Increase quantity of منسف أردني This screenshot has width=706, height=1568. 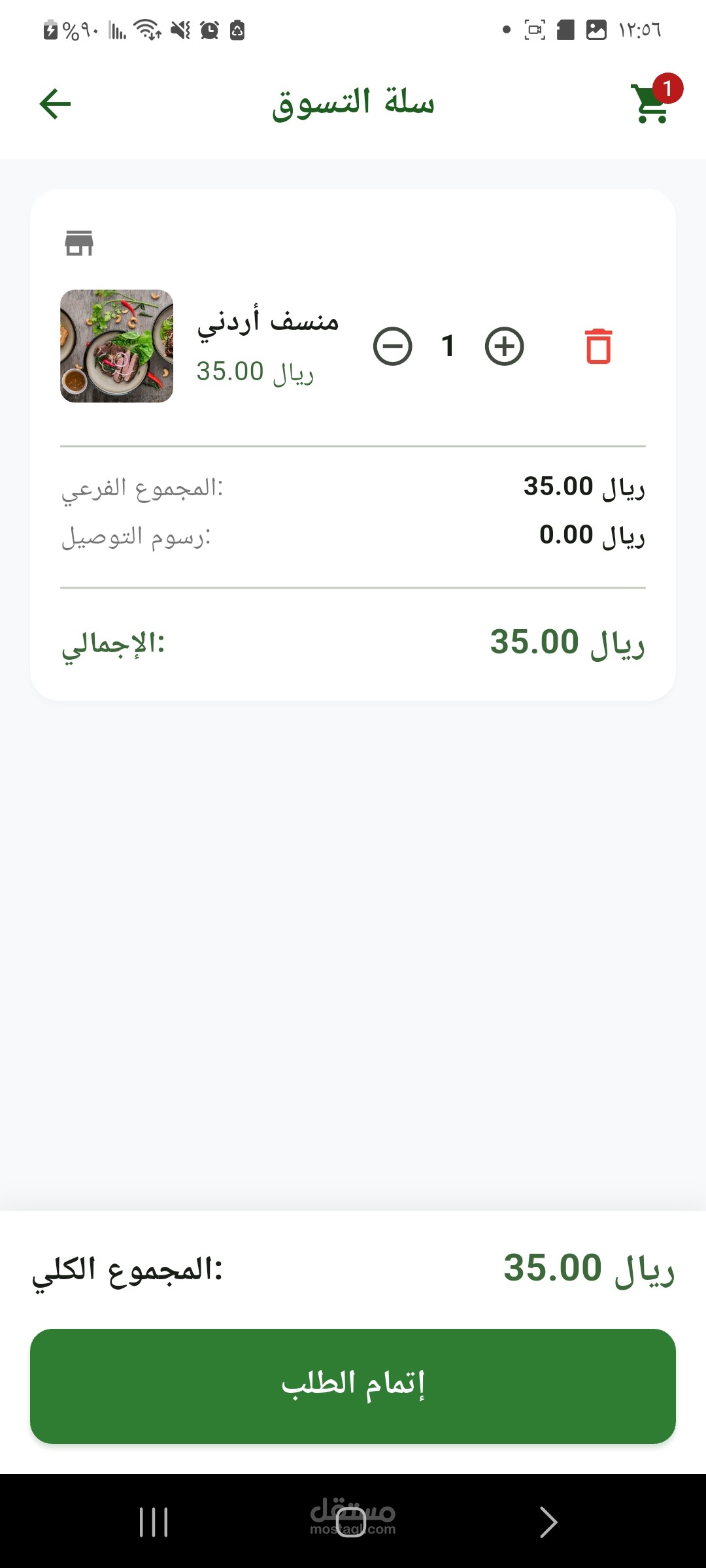coord(504,346)
